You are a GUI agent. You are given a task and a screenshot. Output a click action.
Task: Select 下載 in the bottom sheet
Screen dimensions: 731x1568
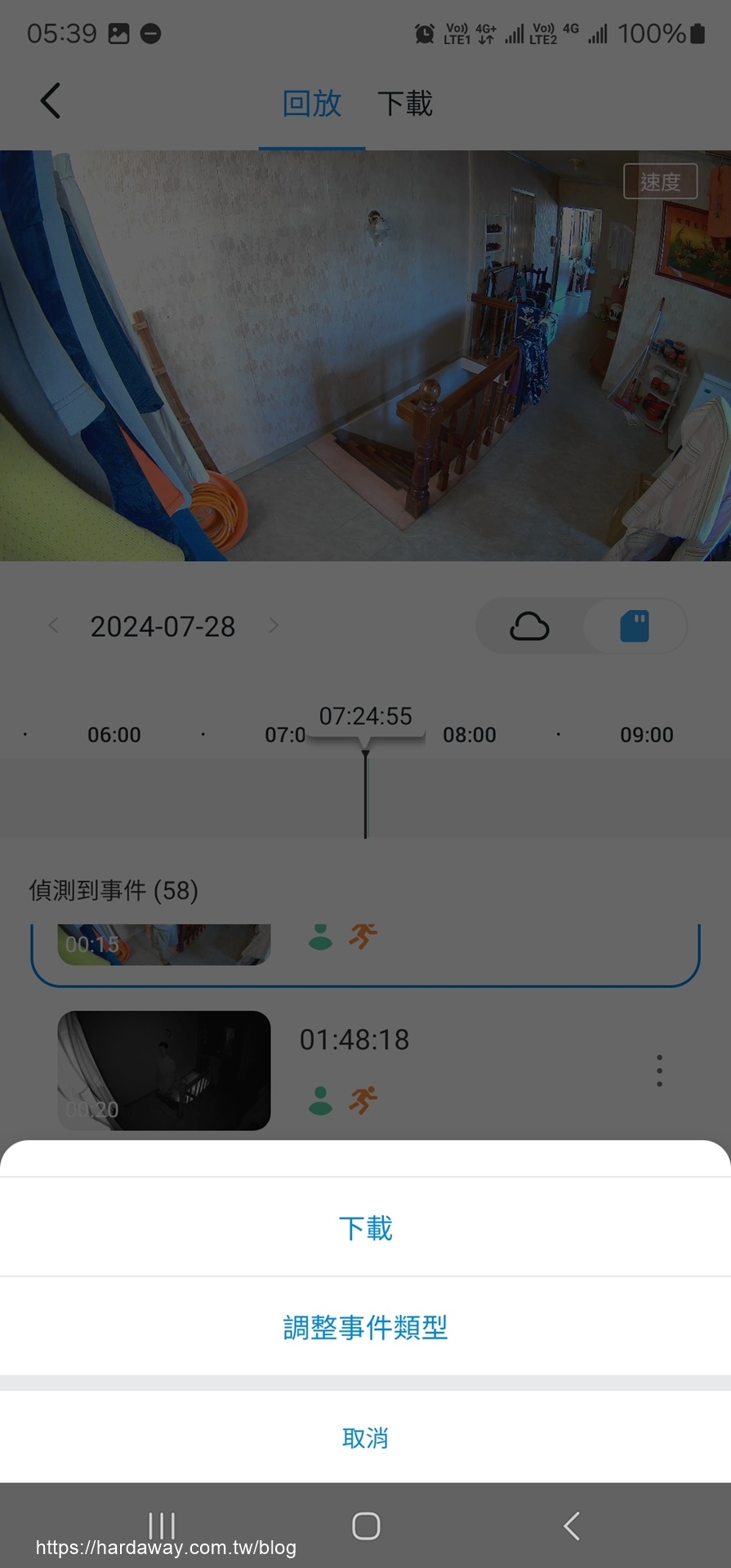(x=365, y=1227)
